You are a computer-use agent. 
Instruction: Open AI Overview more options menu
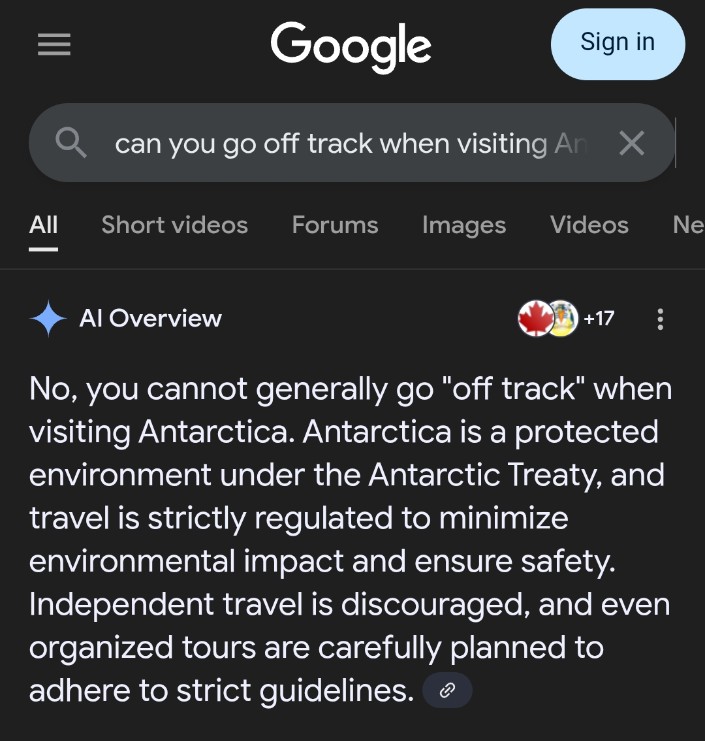pyautogui.click(x=659, y=319)
